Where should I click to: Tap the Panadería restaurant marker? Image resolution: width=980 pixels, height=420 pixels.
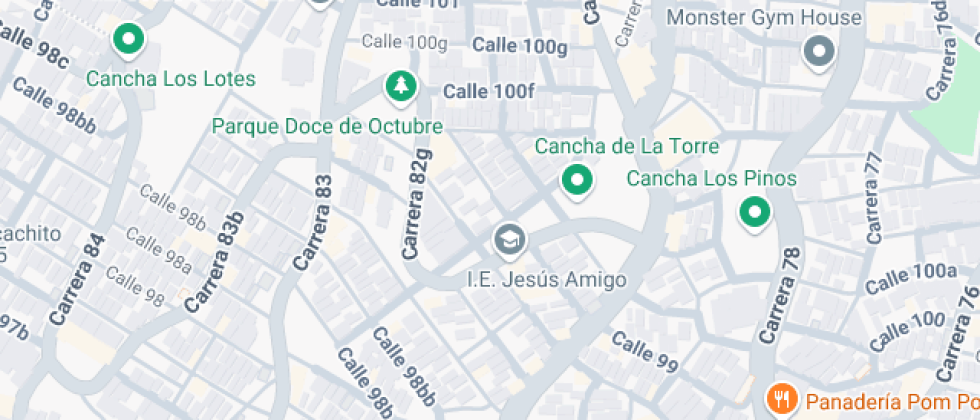pyautogui.click(x=780, y=400)
